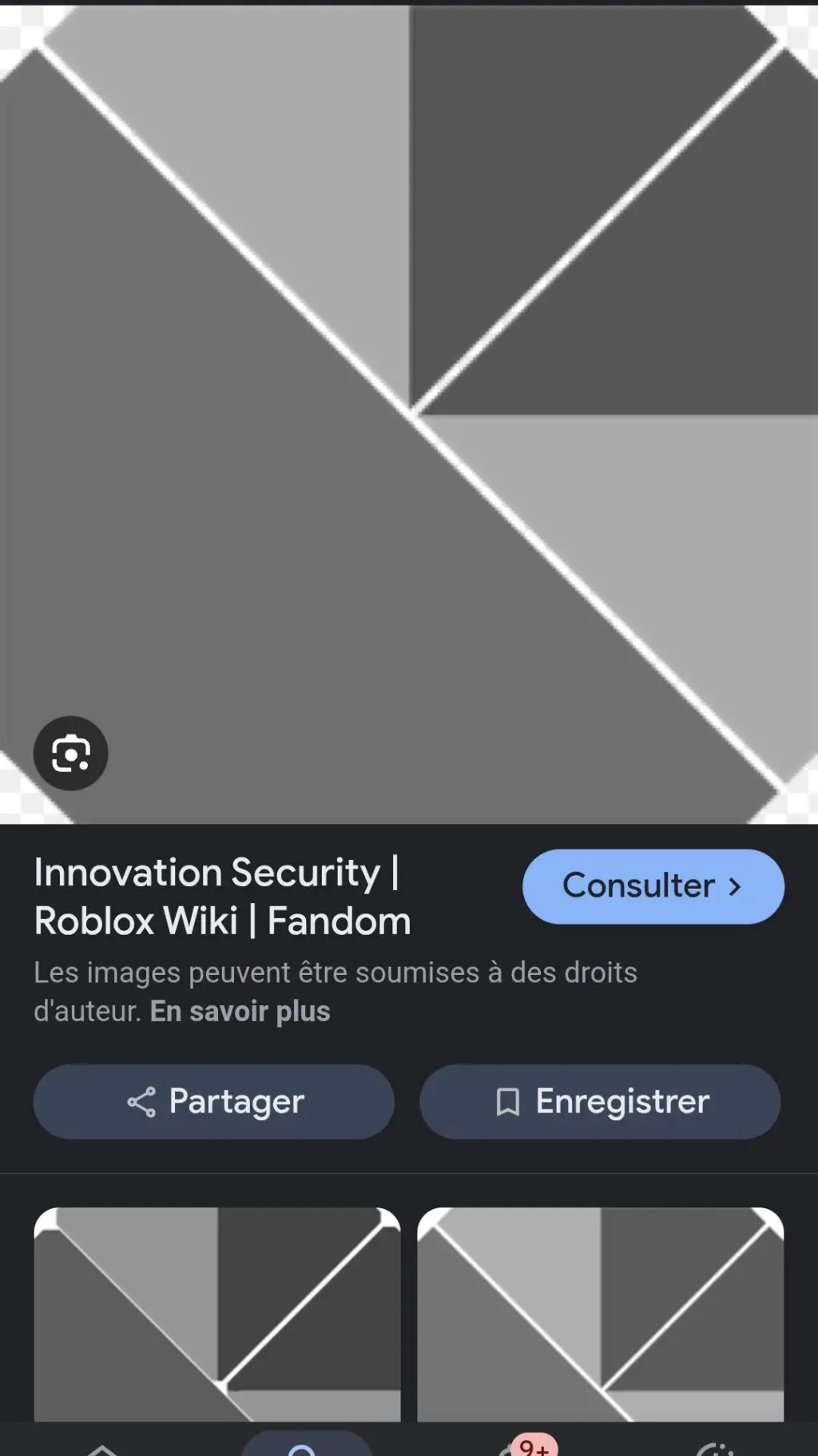Save the image with Enregistrer
The width and height of the screenshot is (818, 1456).
coord(600,1101)
